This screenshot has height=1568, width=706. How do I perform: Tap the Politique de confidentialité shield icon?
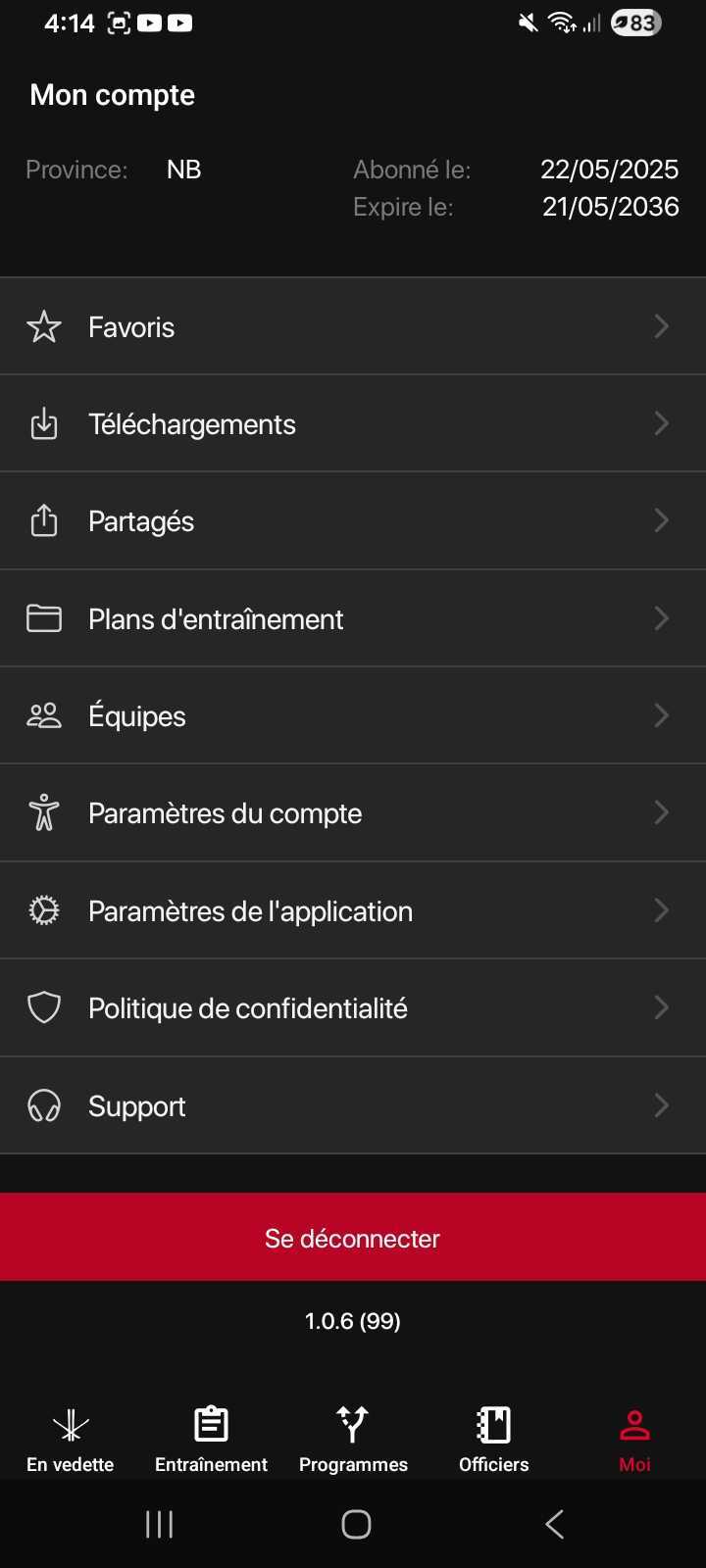click(43, 1007)
